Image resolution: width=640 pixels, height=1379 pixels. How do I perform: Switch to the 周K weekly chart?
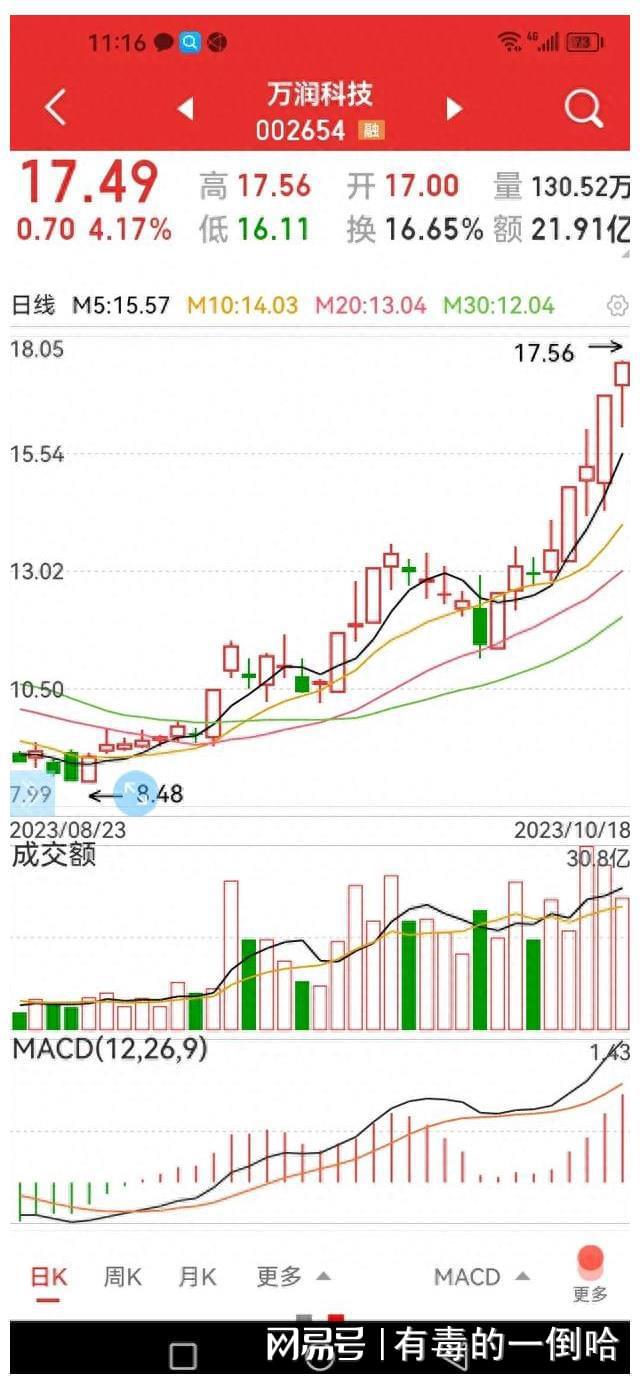coord(123,1277)
